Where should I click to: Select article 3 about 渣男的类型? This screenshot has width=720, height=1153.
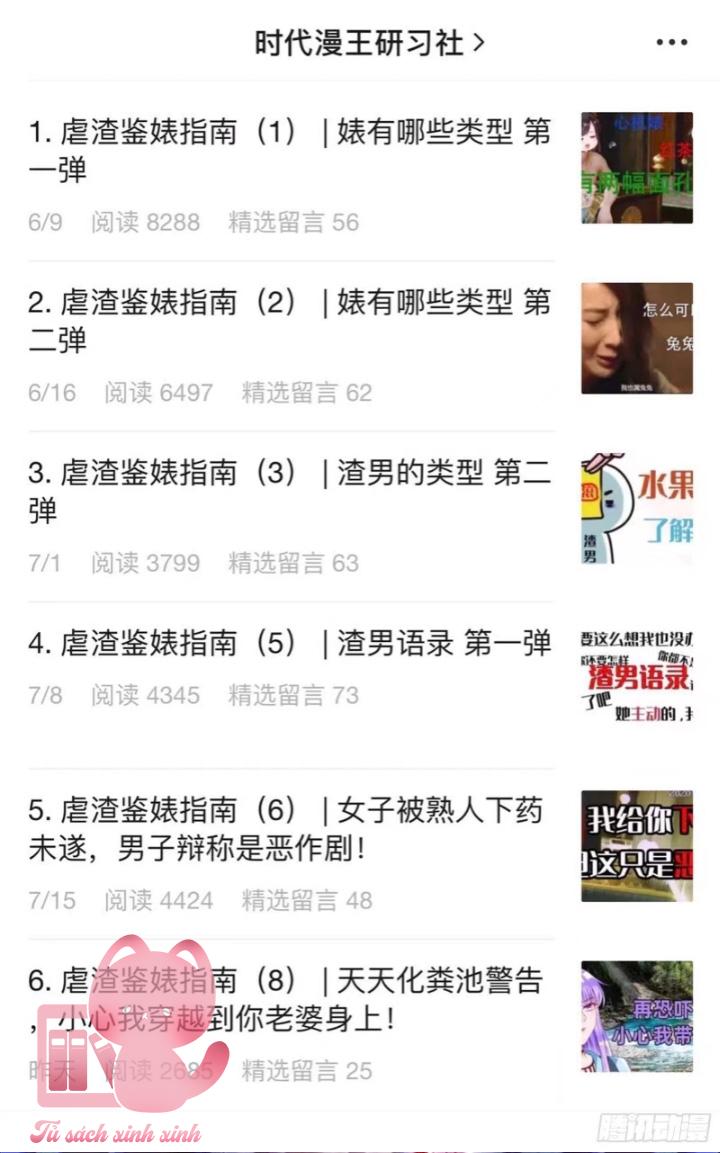(290, 490)
